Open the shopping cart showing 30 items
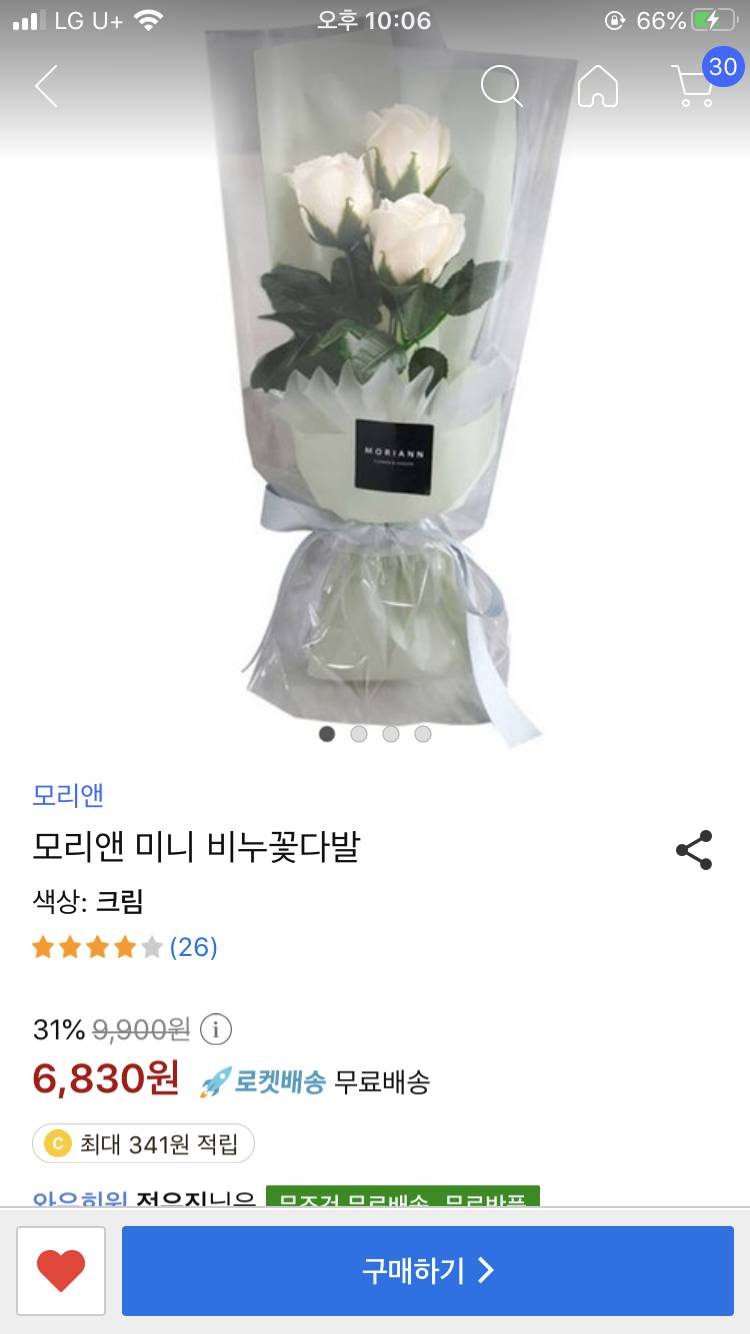This screenshot has width=750, height=1334. pyautogui.click(x=694, y=87)
